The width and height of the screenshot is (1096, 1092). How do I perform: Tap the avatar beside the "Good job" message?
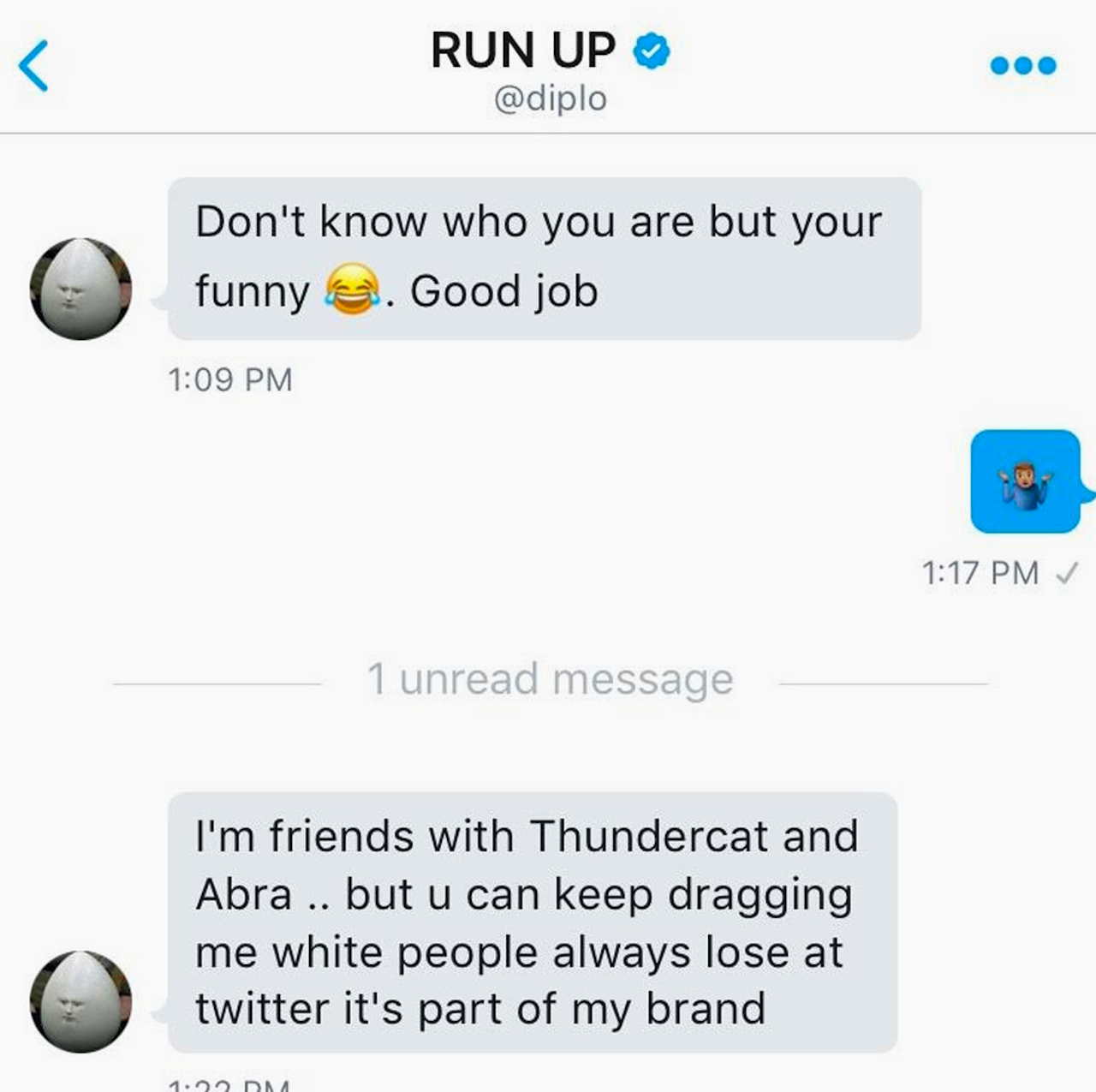coord(80,289)
